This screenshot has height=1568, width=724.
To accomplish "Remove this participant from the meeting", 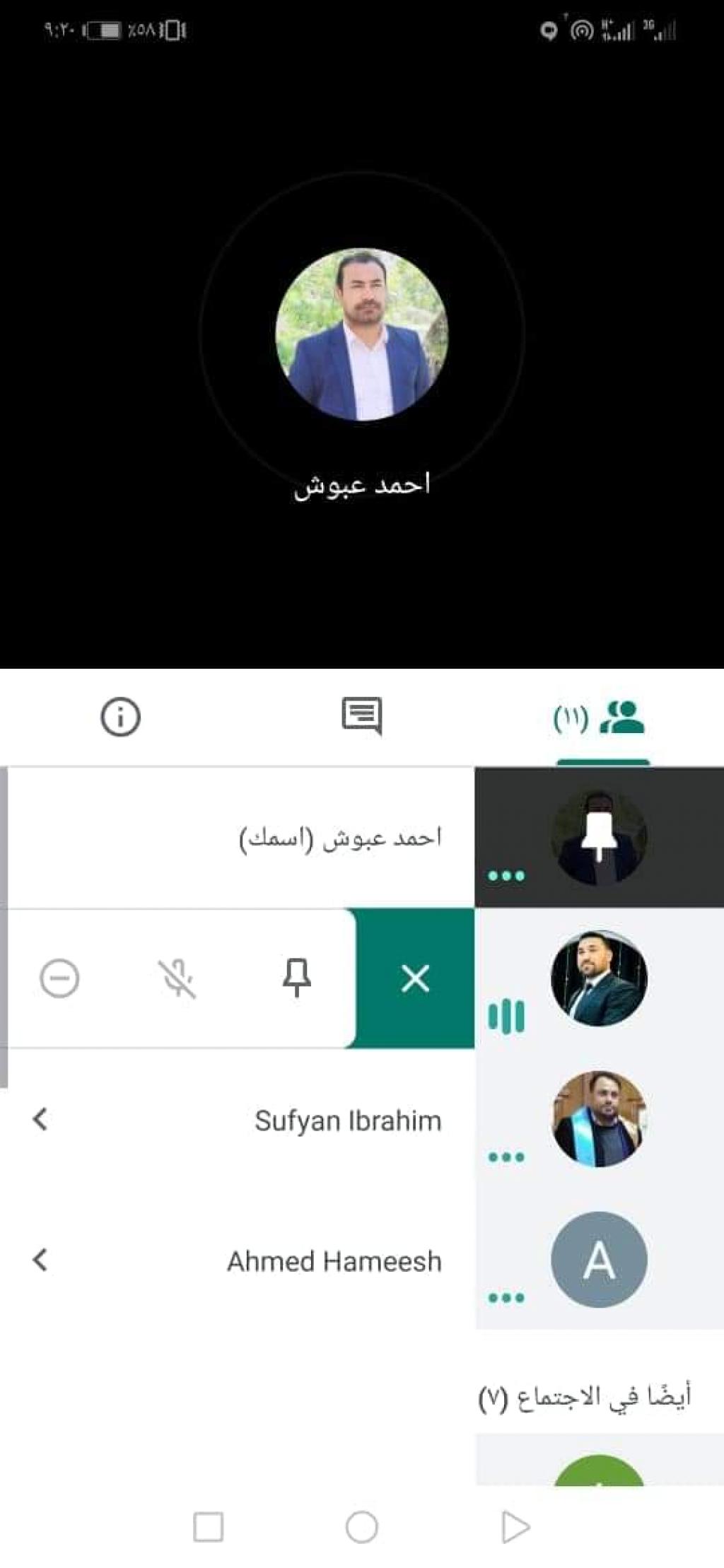I will (59, 979).
